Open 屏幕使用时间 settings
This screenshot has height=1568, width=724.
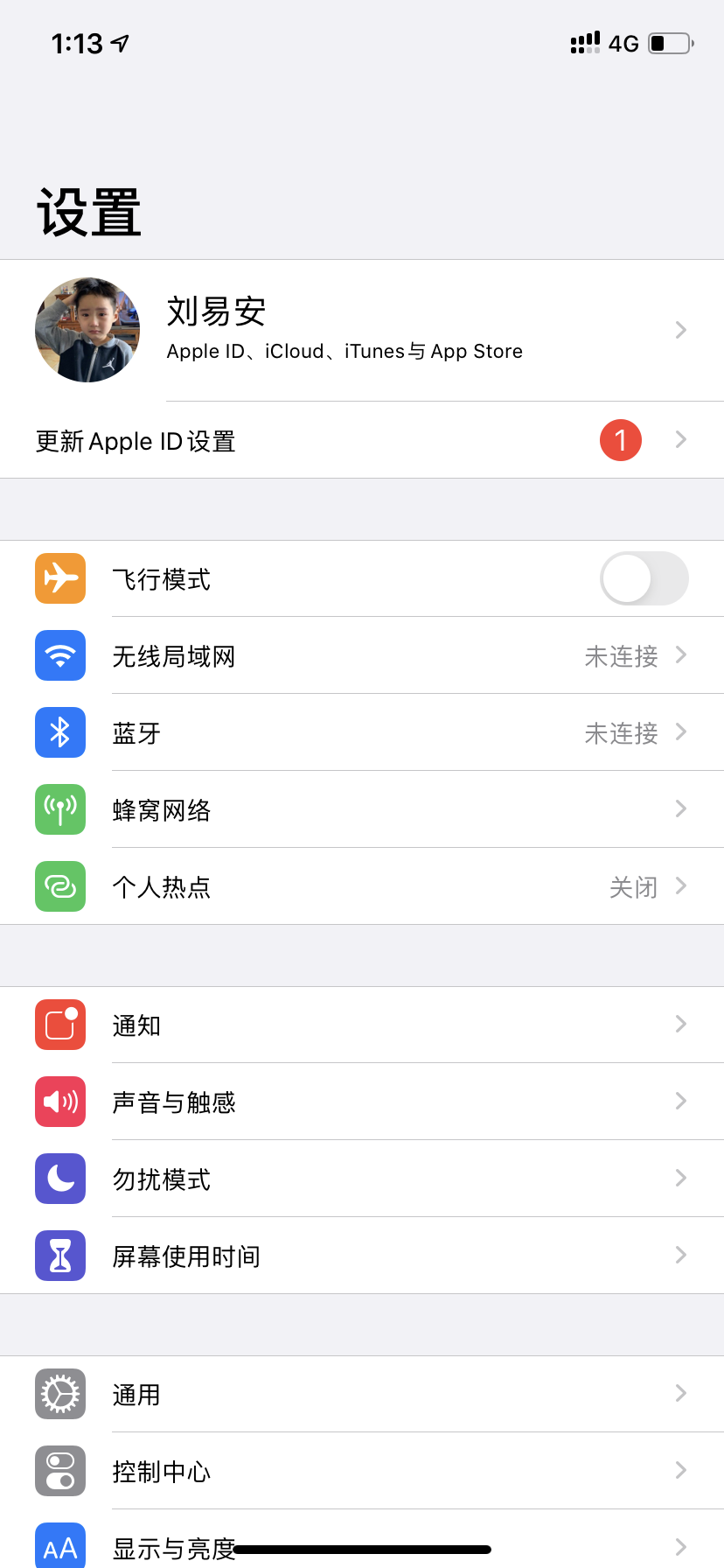click(362, 1256)
